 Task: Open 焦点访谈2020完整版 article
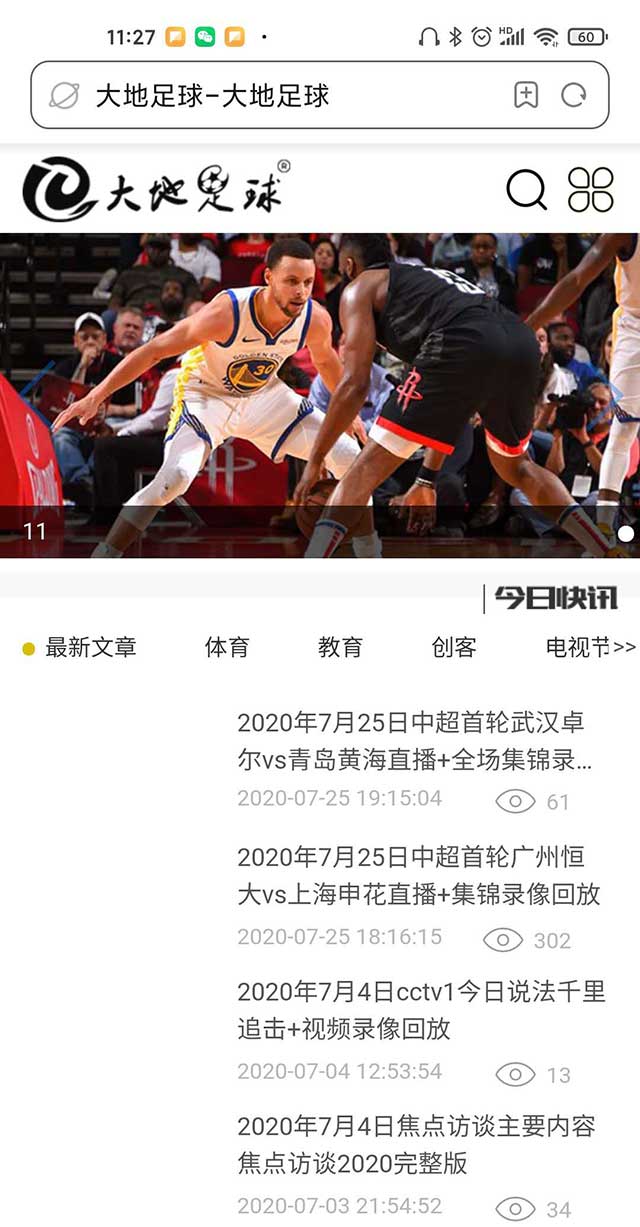(x=416, y=1145)
